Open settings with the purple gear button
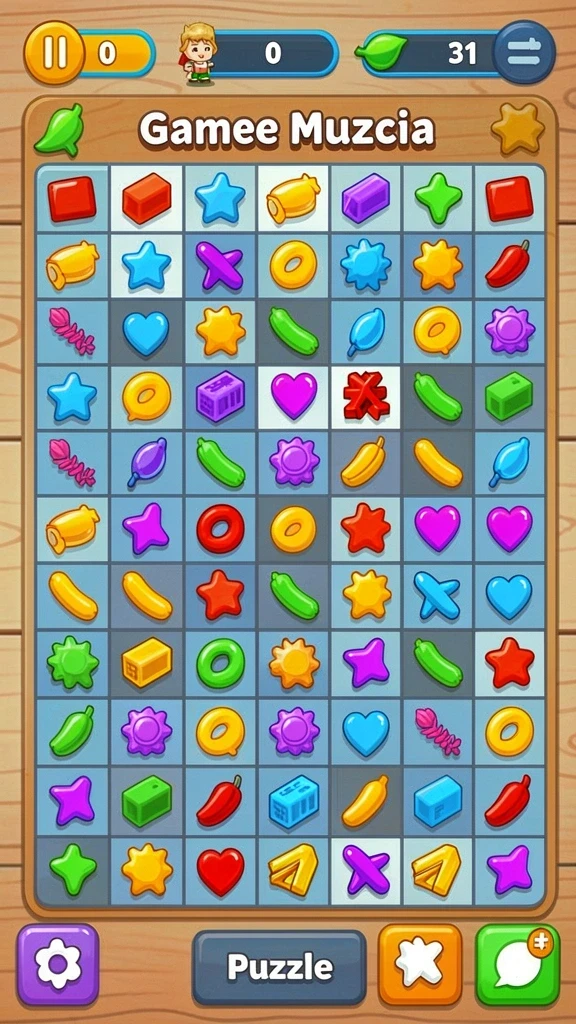 pos(58,965)
